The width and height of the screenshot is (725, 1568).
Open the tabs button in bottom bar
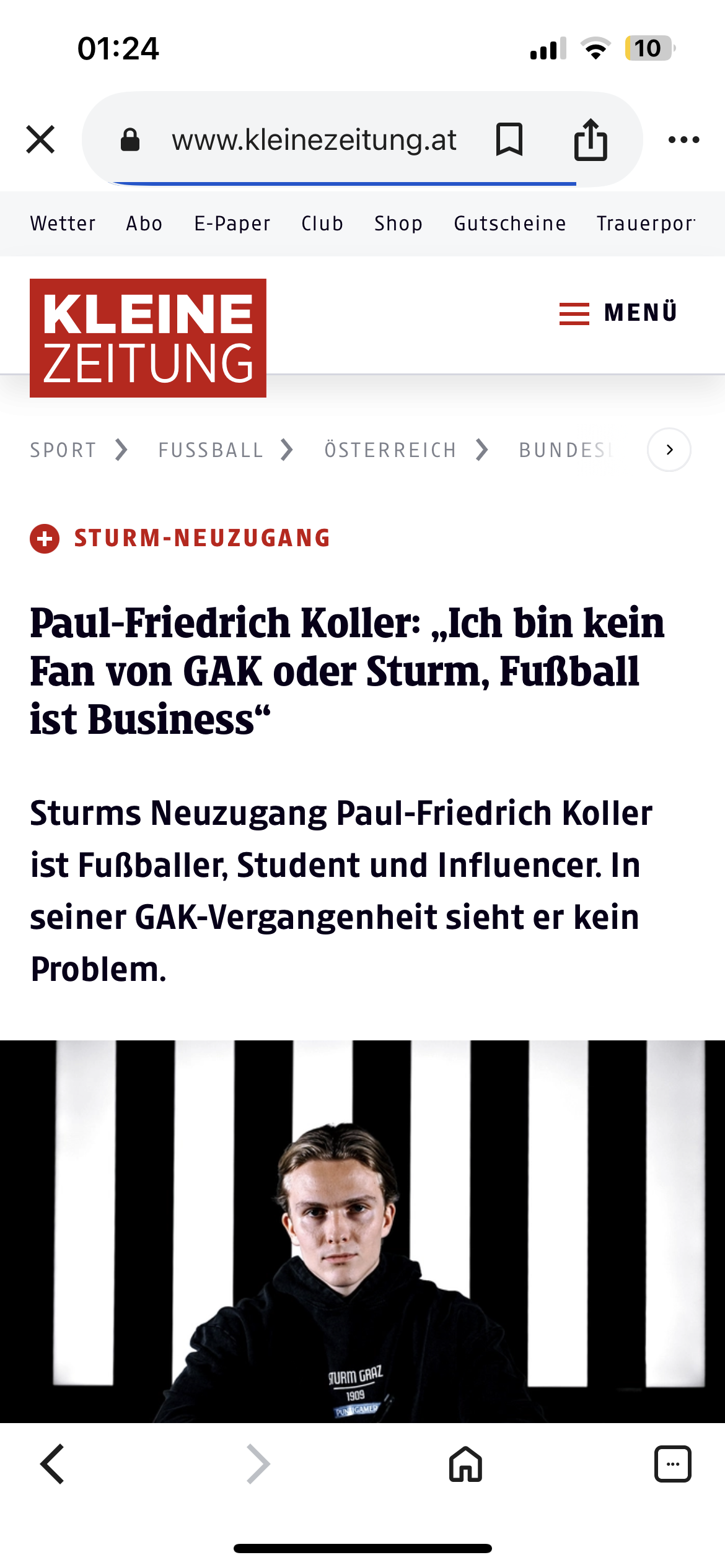coord(672,1464)
